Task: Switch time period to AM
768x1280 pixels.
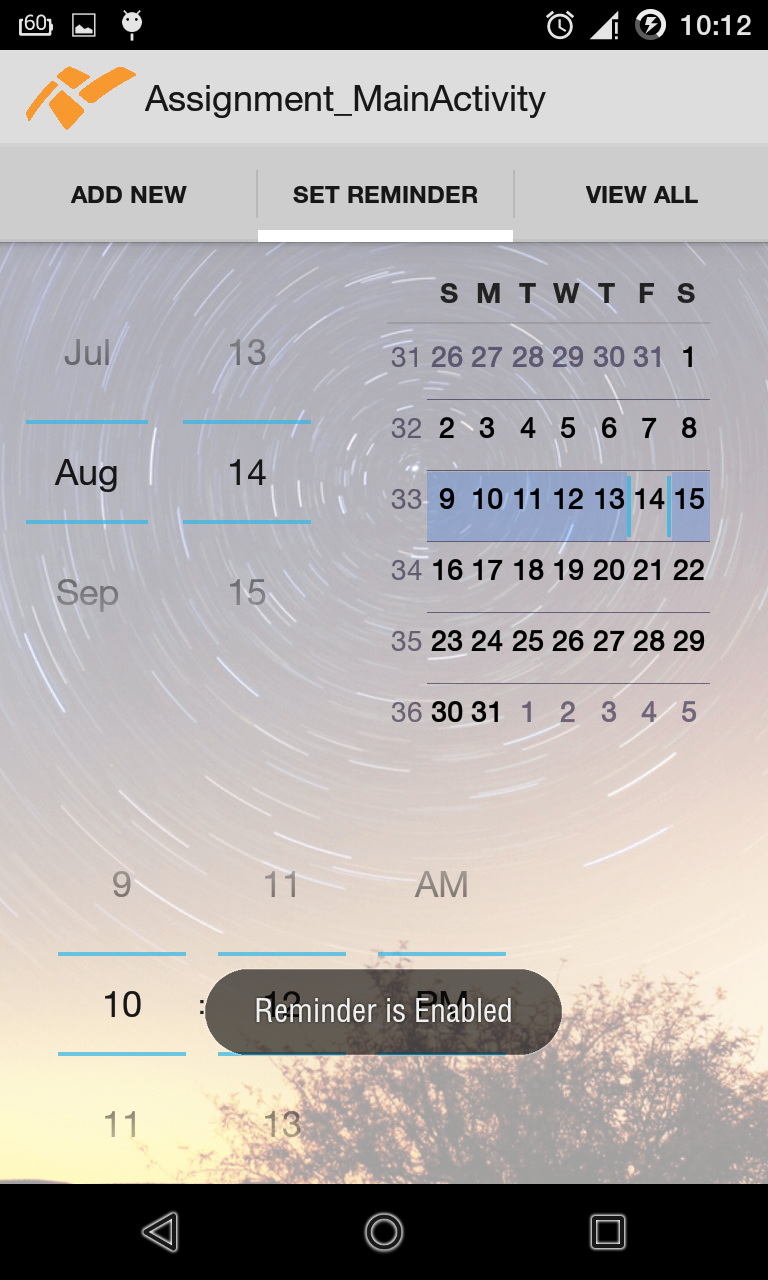Action: (442, 885)
